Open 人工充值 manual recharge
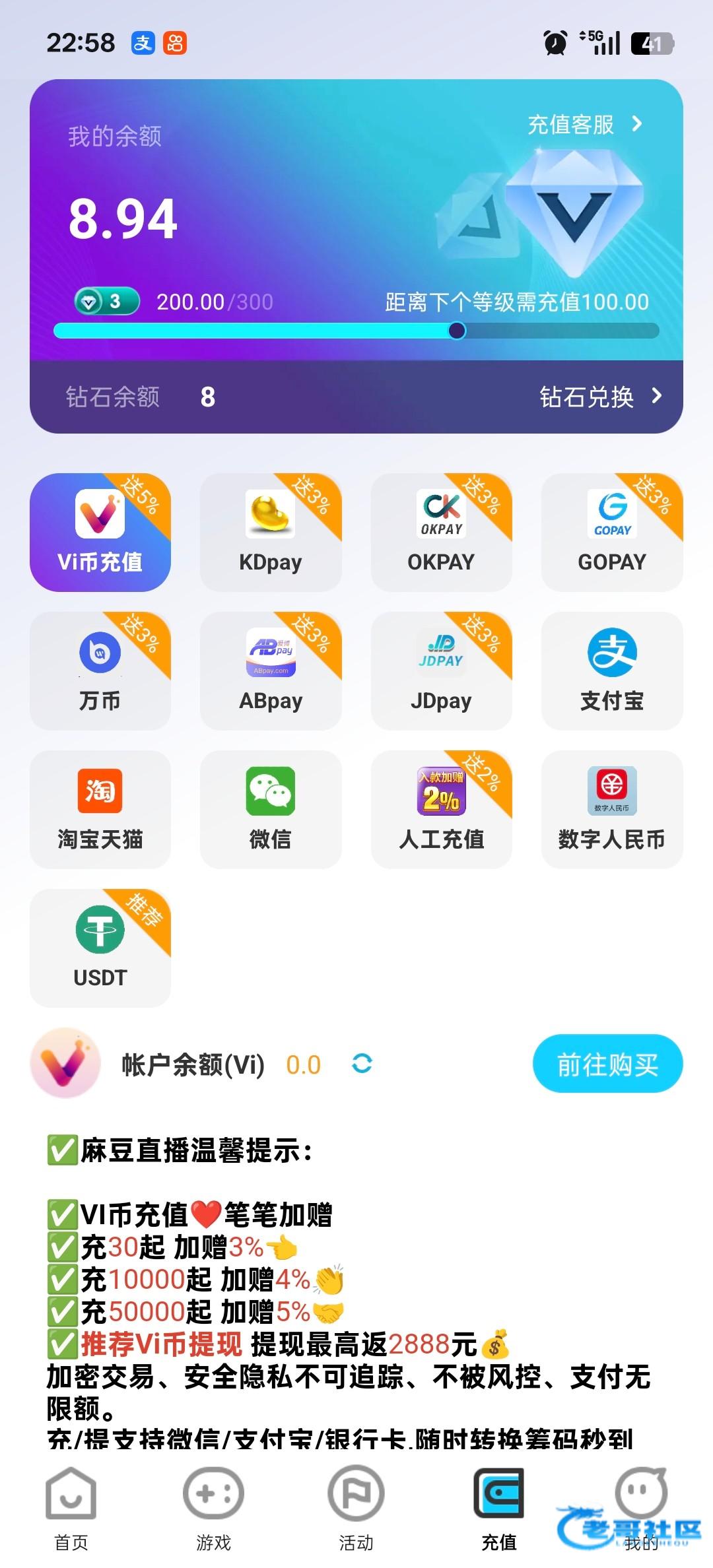The height and width of the screenshot is (1568, 713). click(441, 809)
